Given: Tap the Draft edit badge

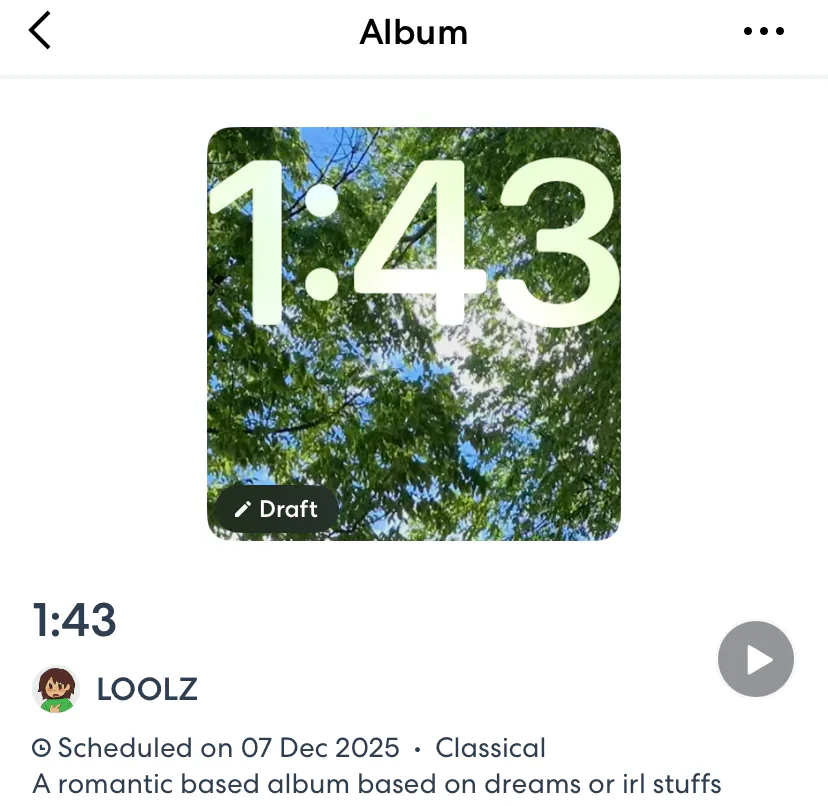Looking at the screenshot, I should (276, 509).
